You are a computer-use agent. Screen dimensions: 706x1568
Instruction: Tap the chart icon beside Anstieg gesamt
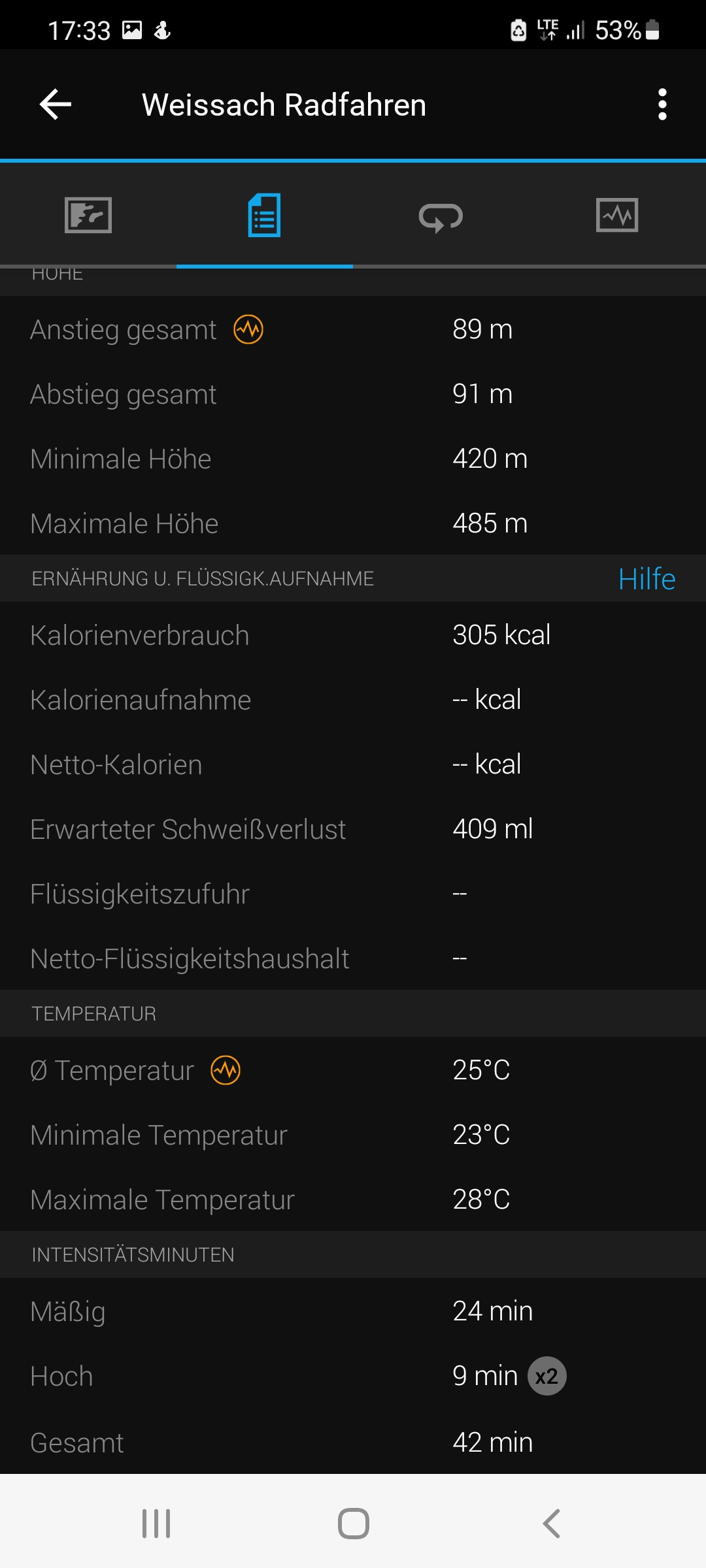[x=248, y=329]
